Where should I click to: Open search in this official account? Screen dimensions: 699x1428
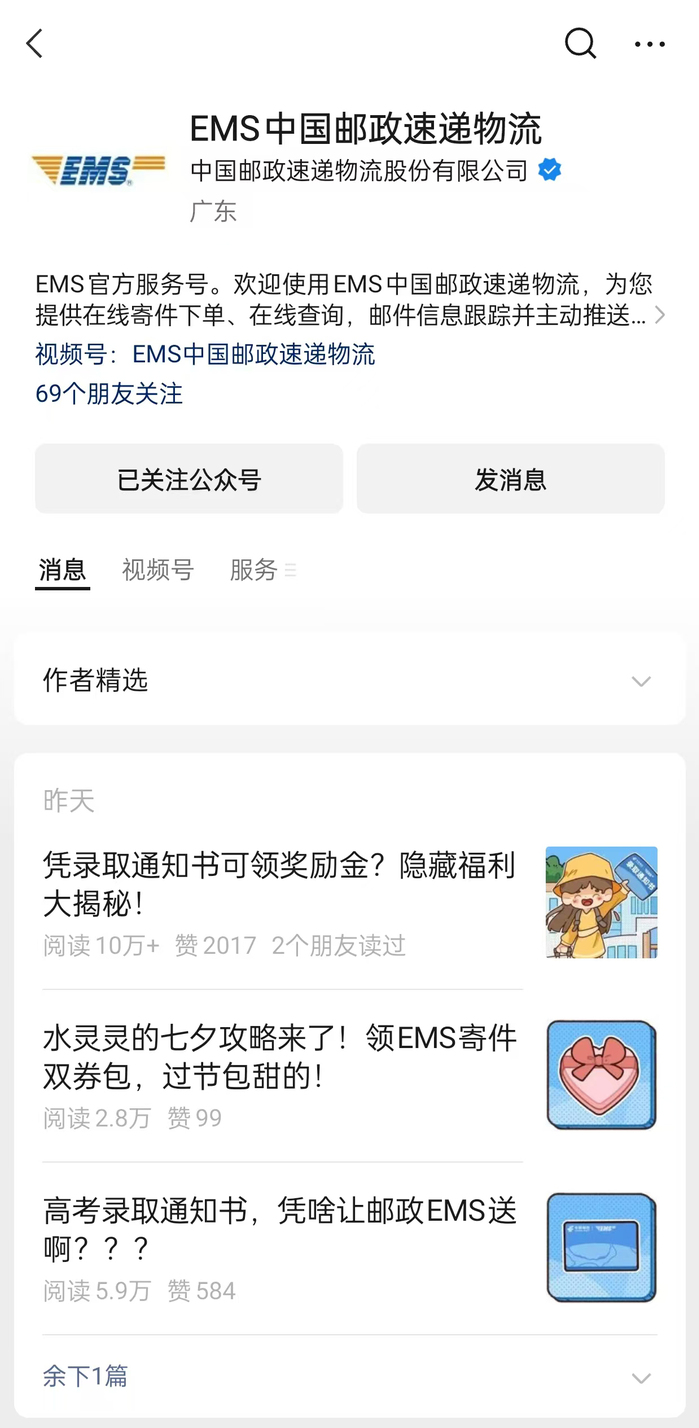(580, 44)
